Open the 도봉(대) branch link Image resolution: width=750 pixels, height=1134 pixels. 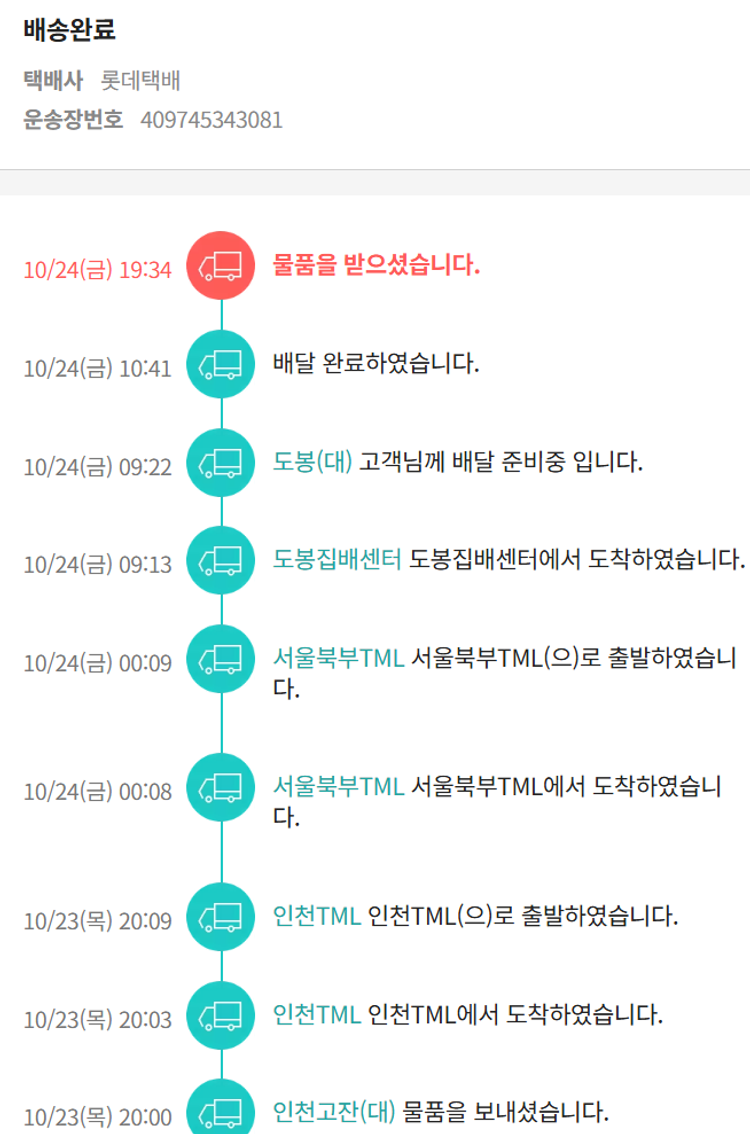(312, 462)
